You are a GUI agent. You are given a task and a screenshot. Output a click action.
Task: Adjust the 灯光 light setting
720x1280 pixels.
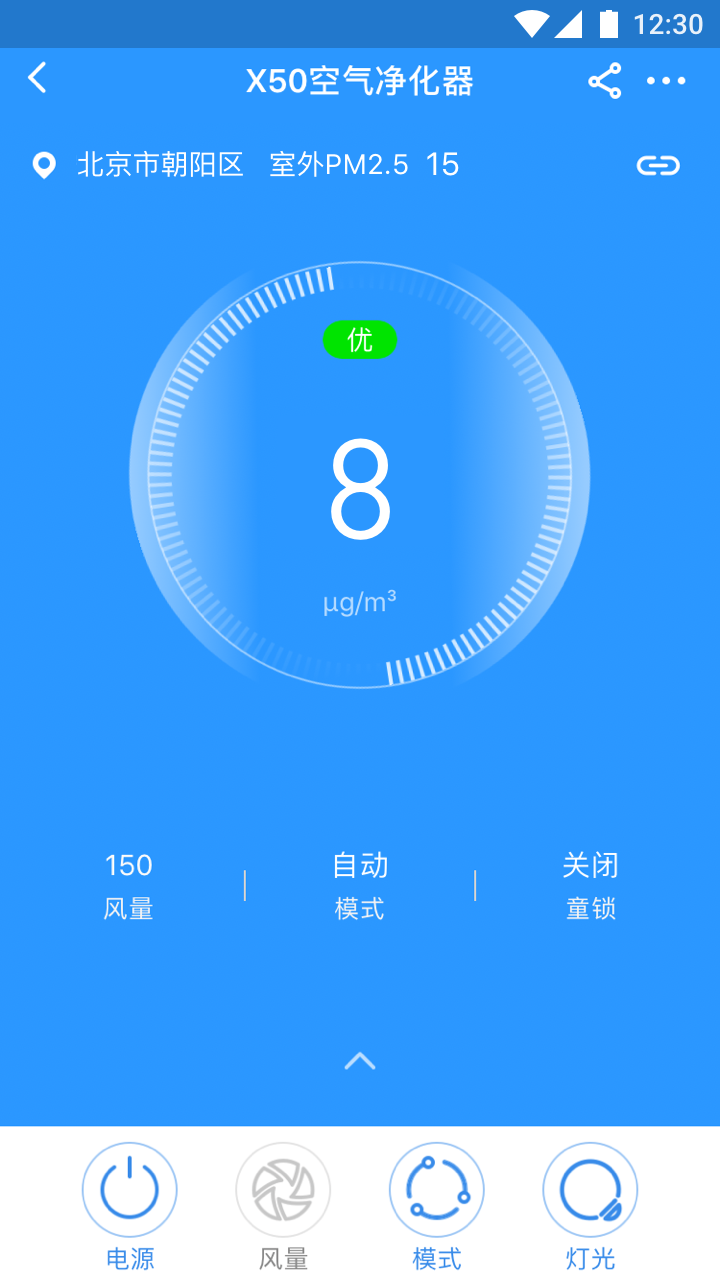pos(590,1190)
